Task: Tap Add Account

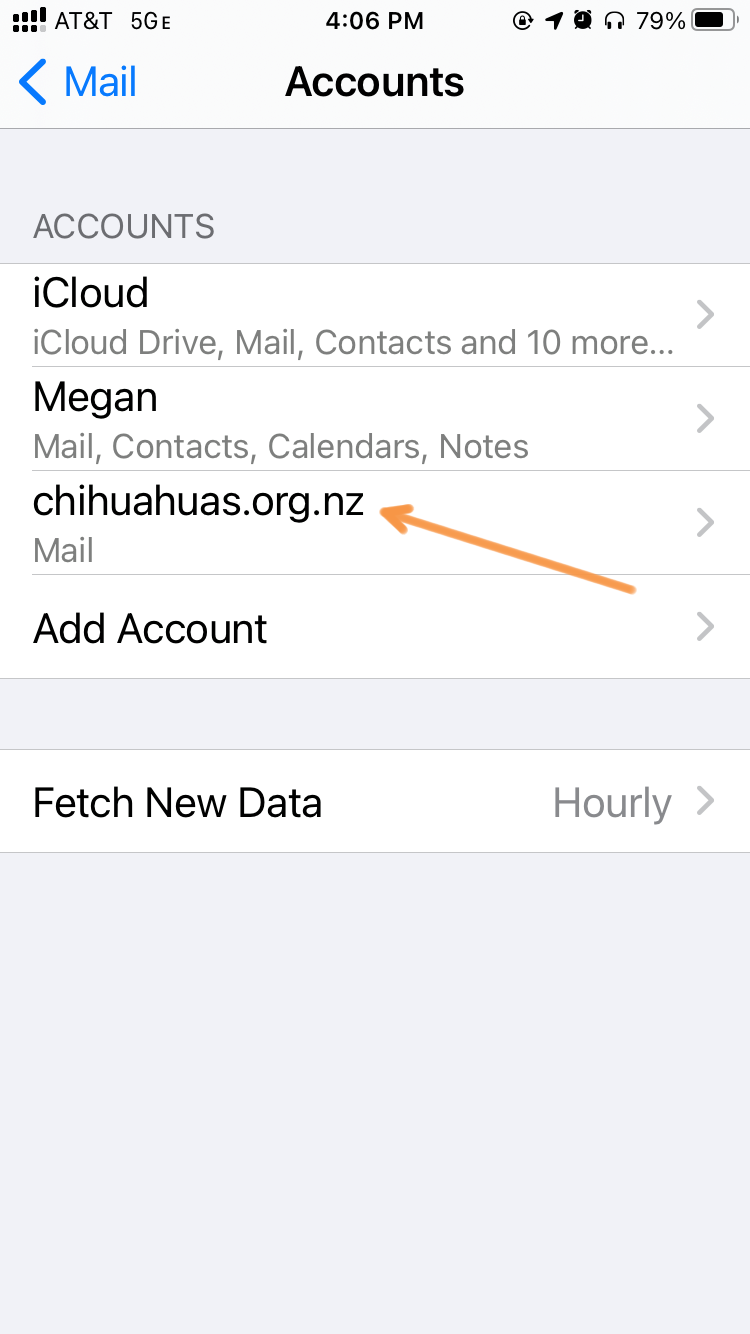Action: [x=375, y=627]
